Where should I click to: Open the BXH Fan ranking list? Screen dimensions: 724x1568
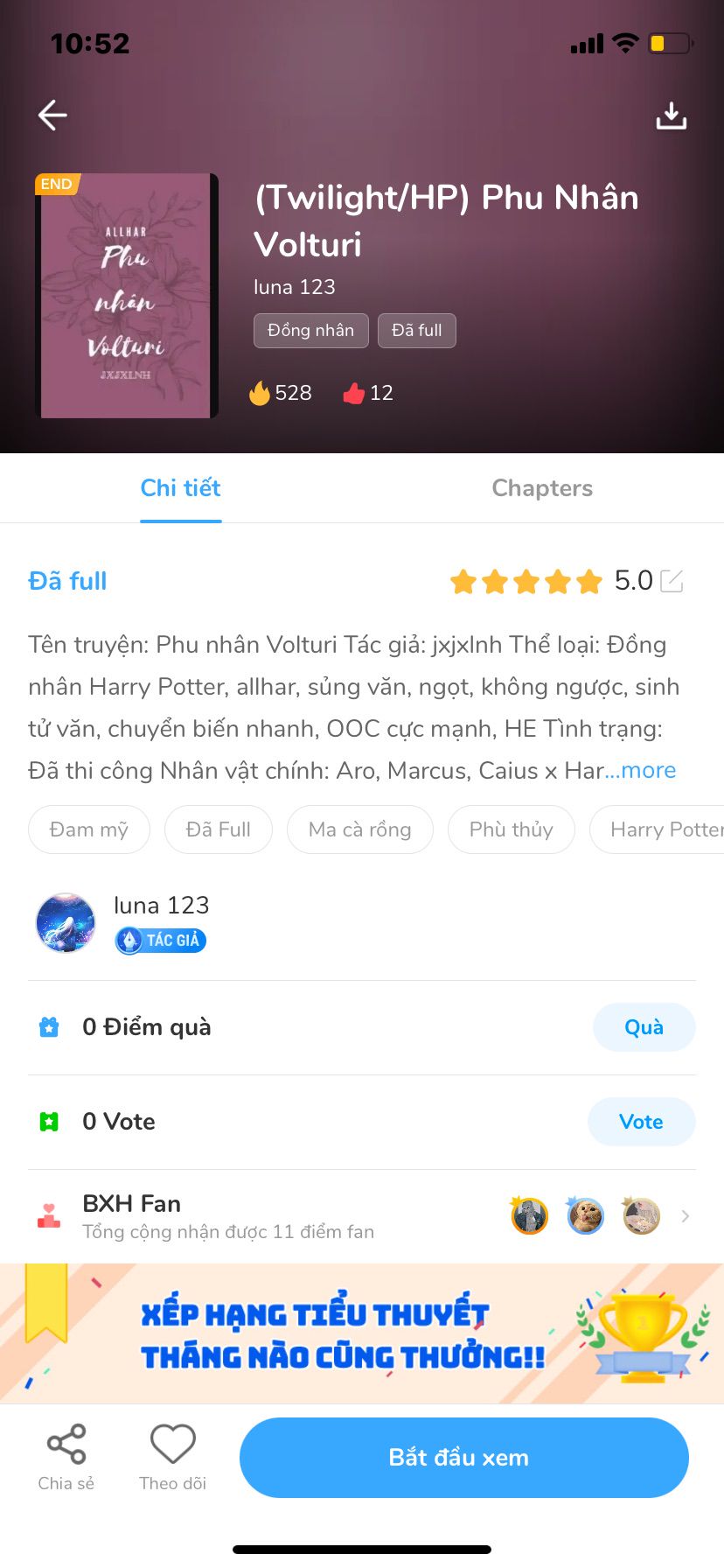[362, 1216]
